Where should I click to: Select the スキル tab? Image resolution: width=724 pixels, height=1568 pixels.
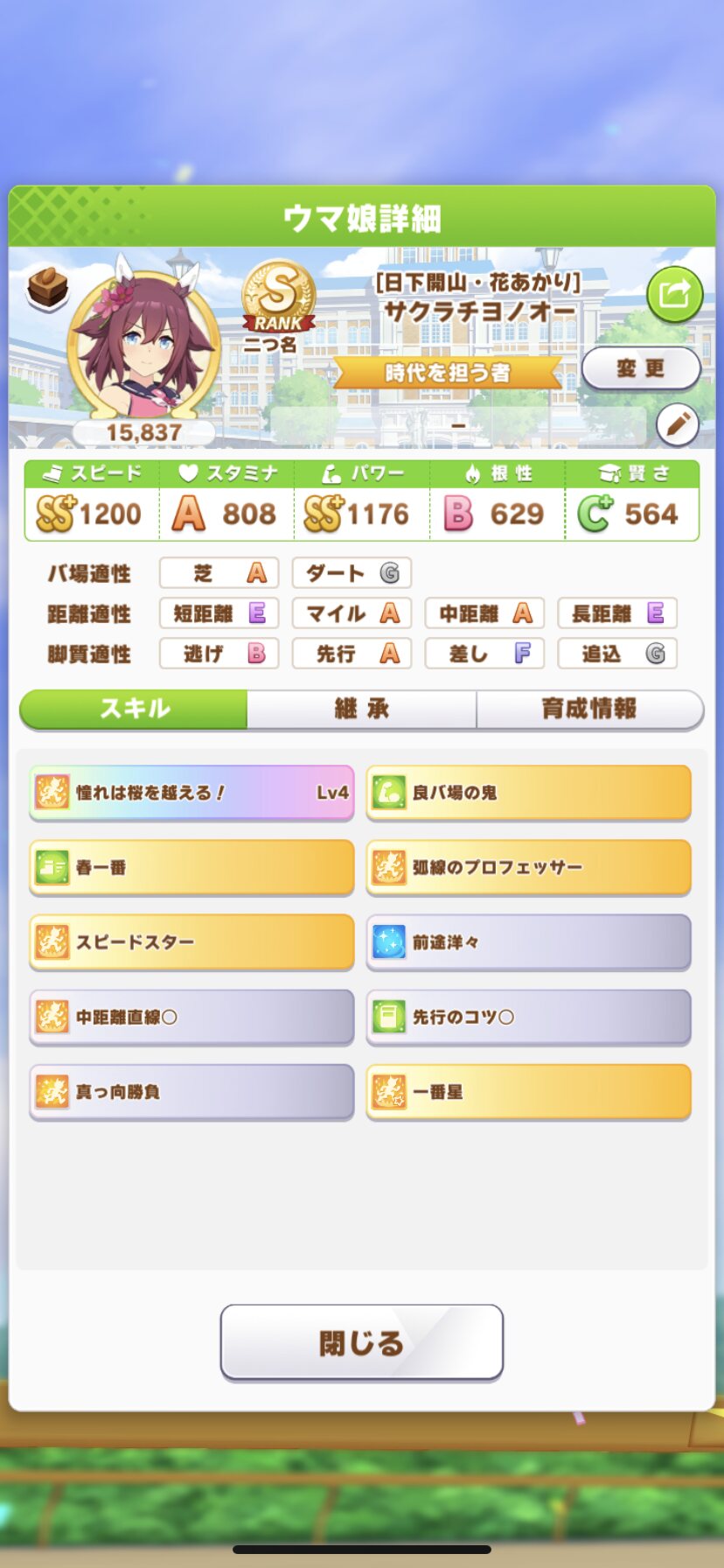pyautogui.click(x=135, y=709)
